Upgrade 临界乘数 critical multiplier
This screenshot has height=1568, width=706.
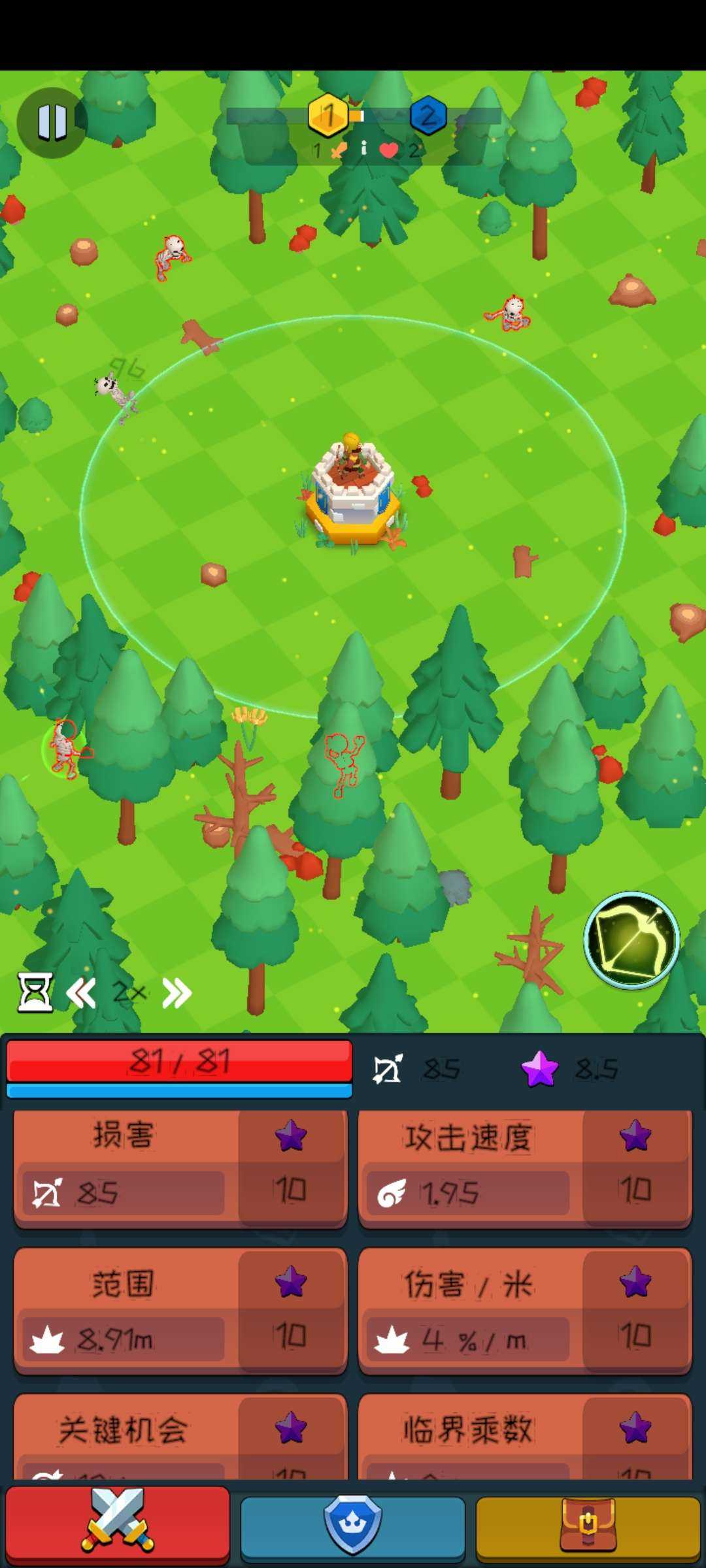tap(635, 1441)
